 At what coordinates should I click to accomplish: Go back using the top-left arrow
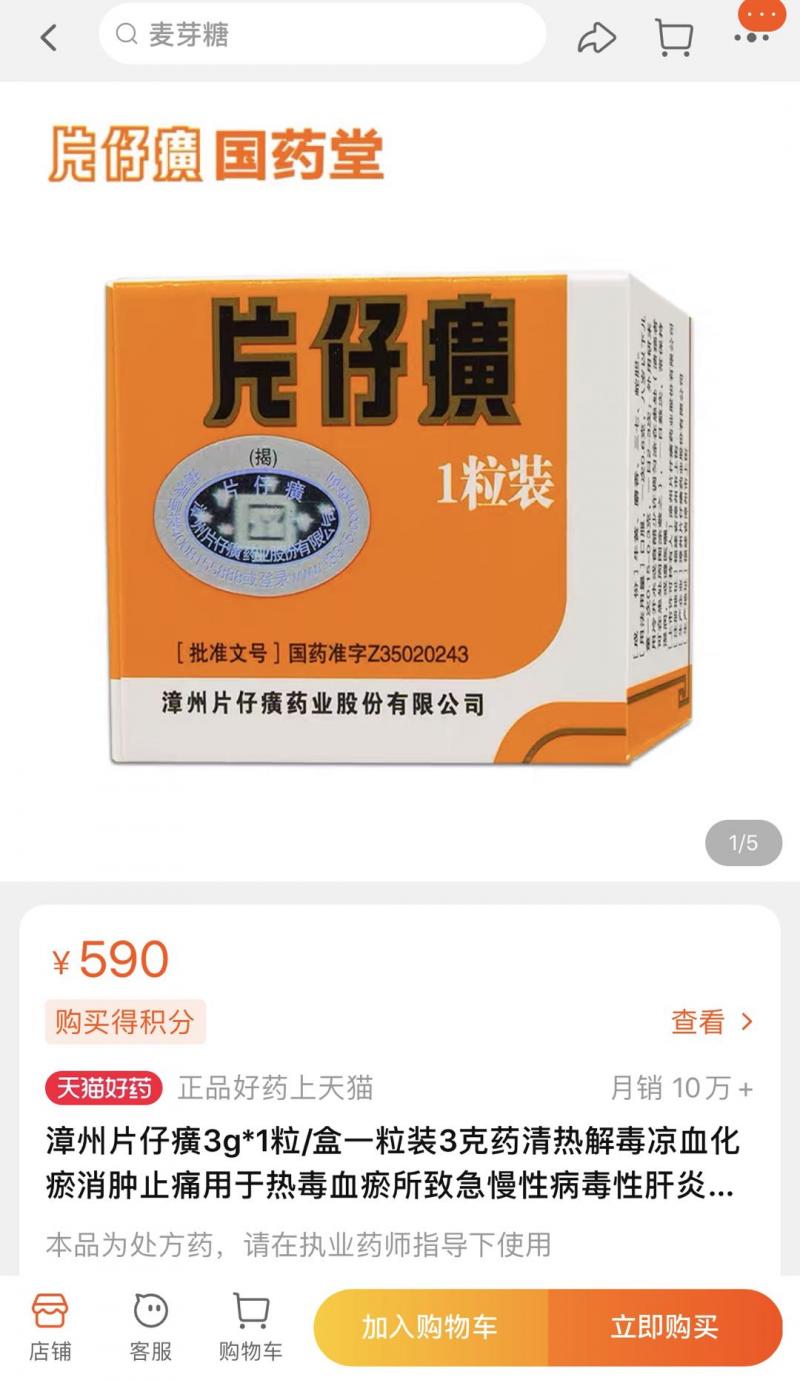[x=48, y=37]
